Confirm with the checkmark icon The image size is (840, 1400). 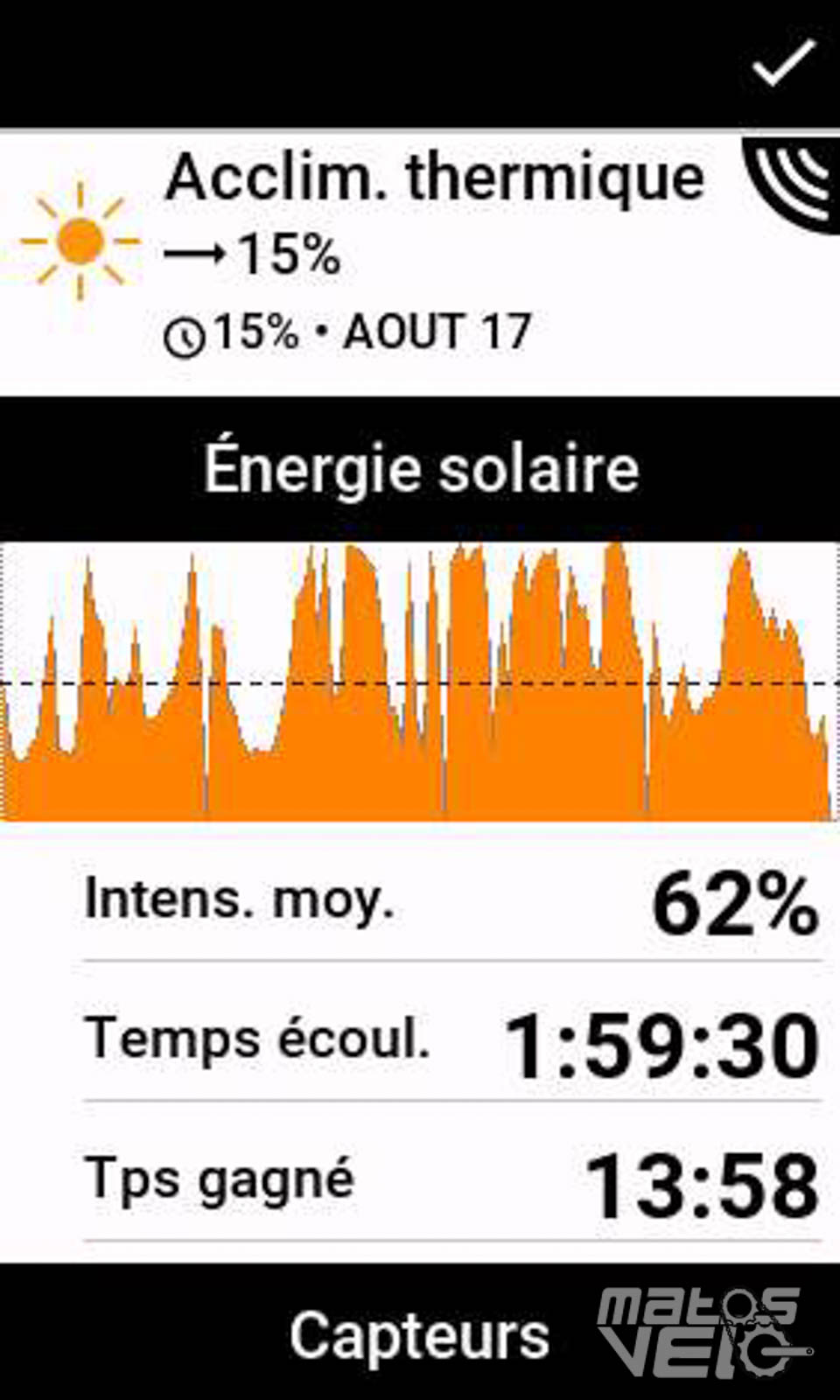(x=783, y=63)
